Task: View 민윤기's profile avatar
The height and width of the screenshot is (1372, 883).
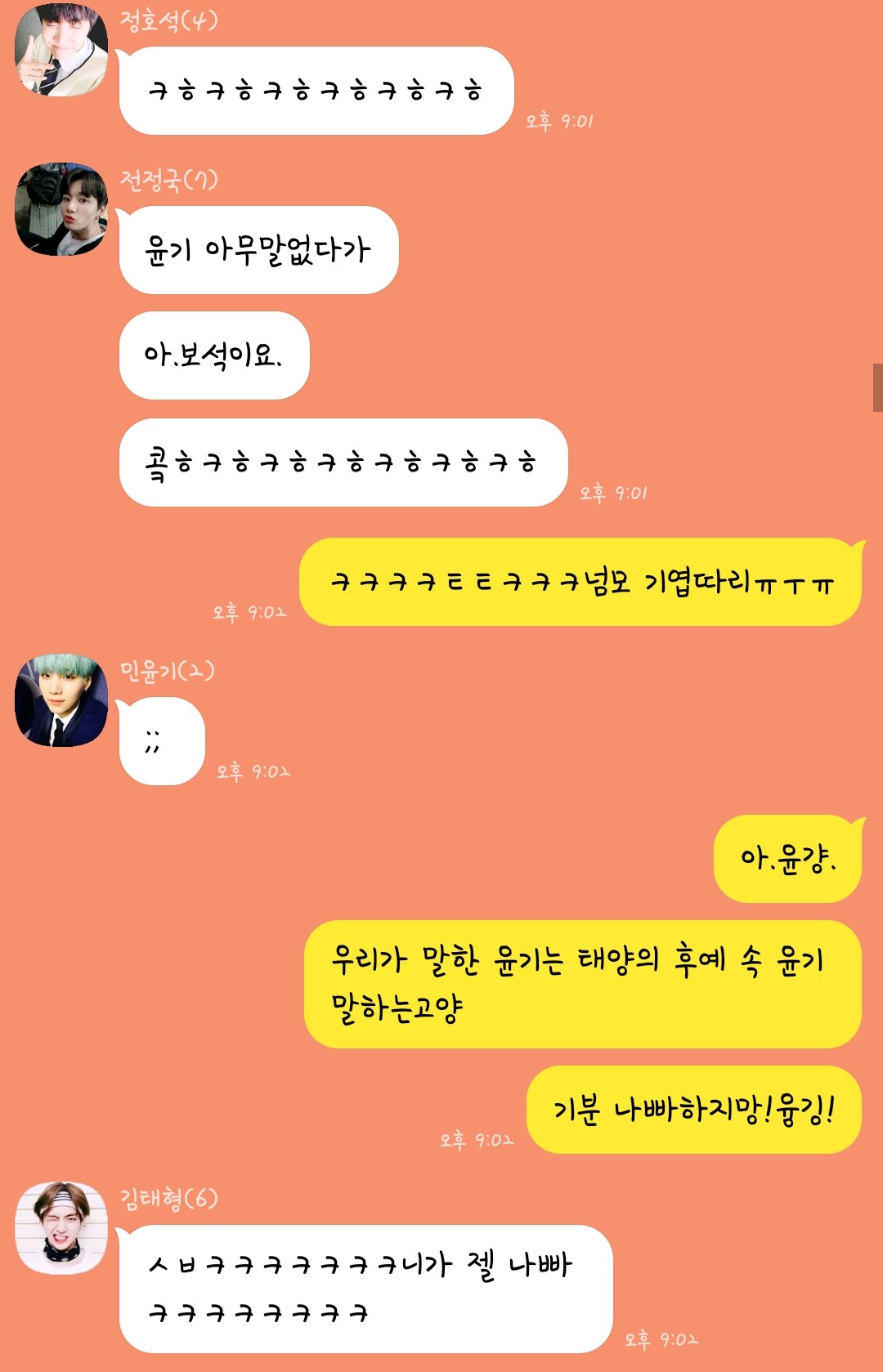Action: 61,700
